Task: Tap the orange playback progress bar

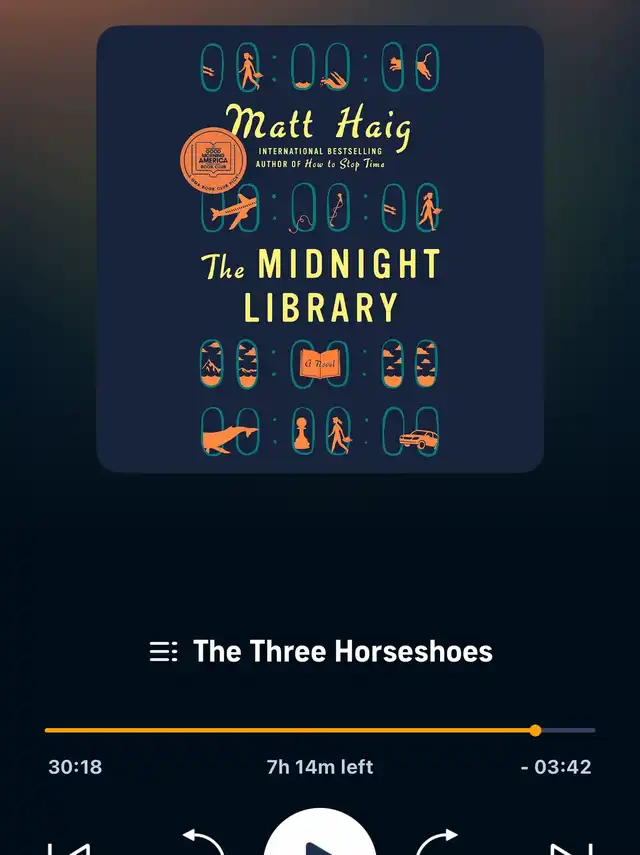Action: pos(290,731)
